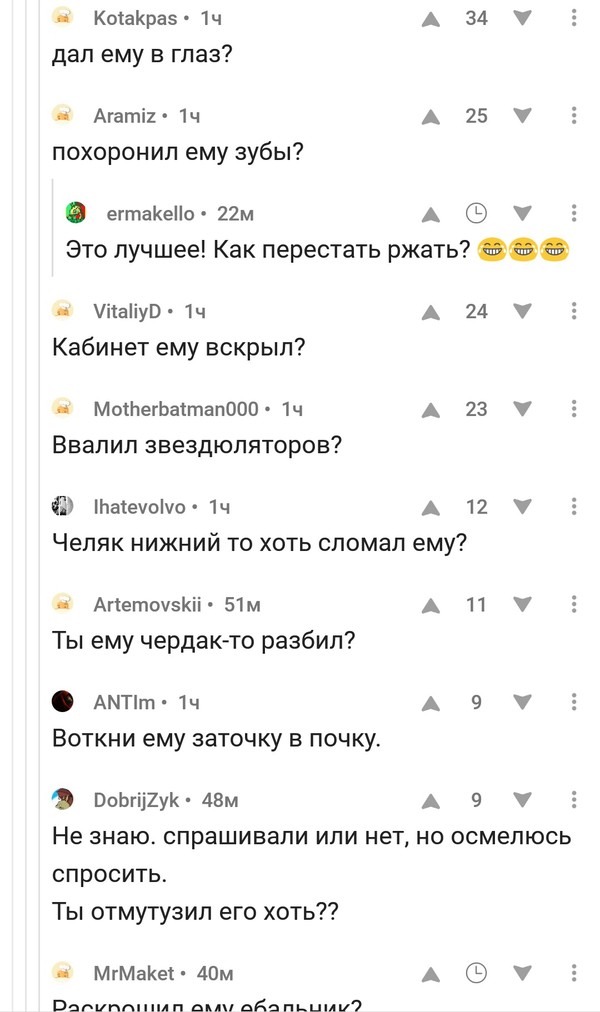Upvote ermakello's reply
Viewport: 600px width, 1012px height.
pos(431,214)
